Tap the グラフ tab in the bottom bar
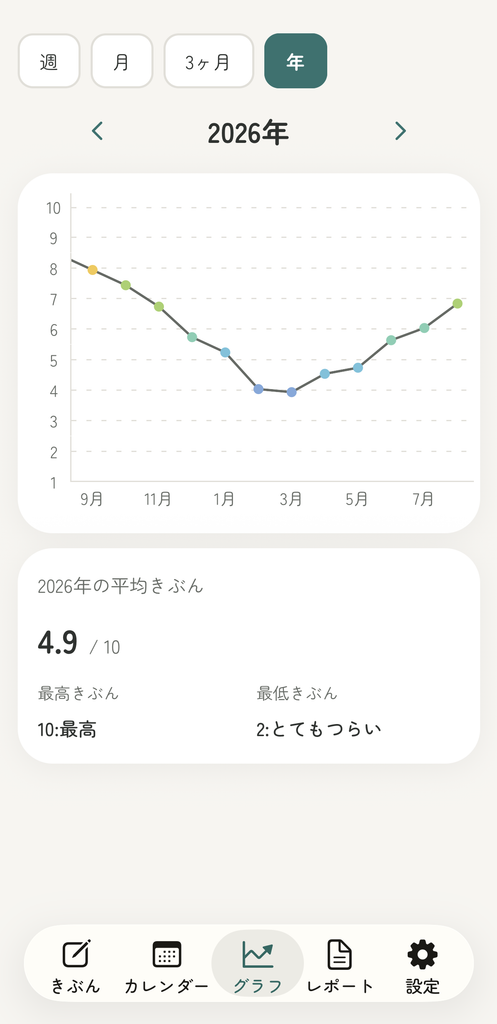The width and height of the screenshot is (497, 1024). [x=257, y=967]
